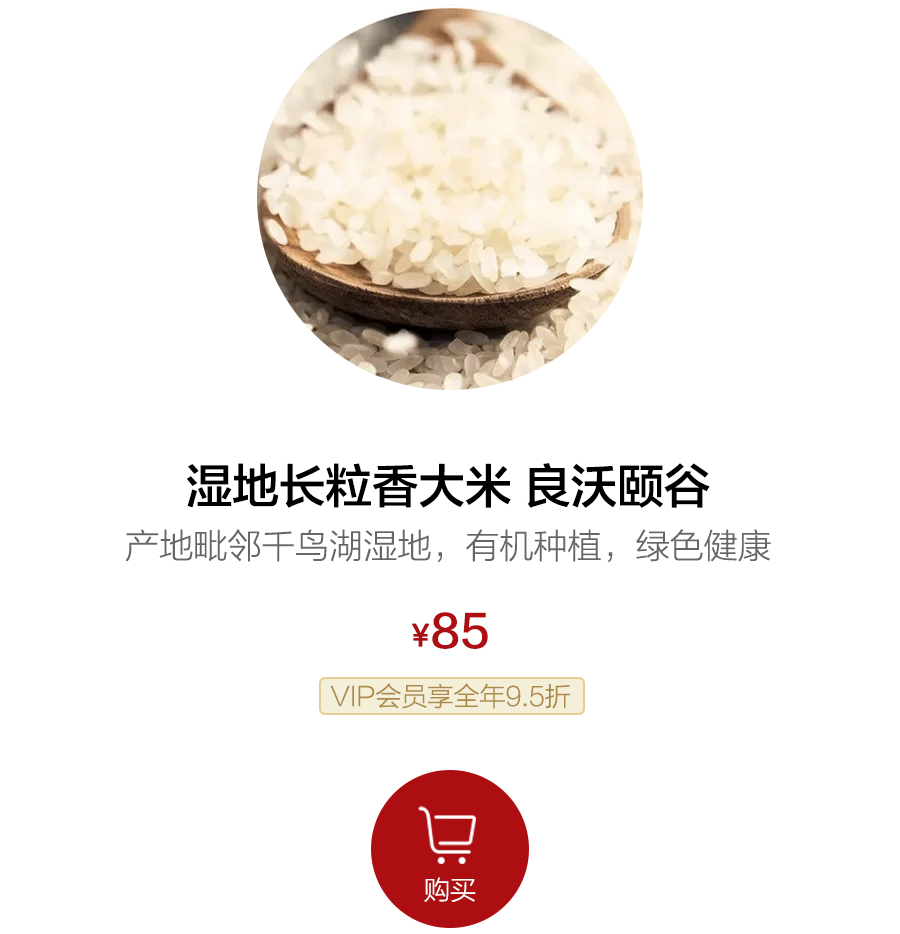Screen dimensions: 900x934
Task: Tap the red 购买 cart button
Action: coord(449,849)
